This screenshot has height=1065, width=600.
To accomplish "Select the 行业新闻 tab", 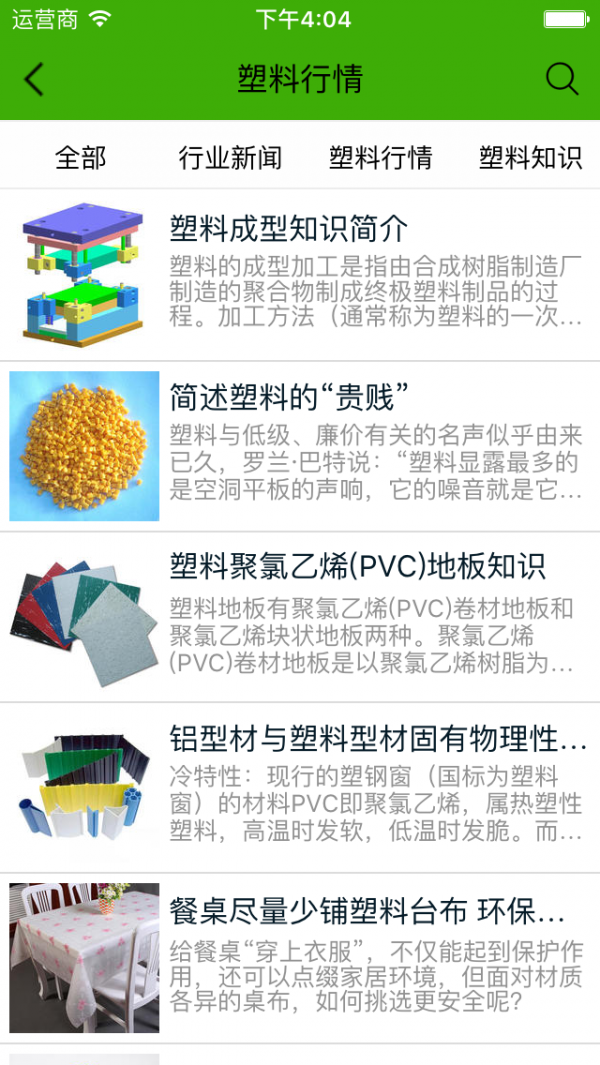I will 230,157.
